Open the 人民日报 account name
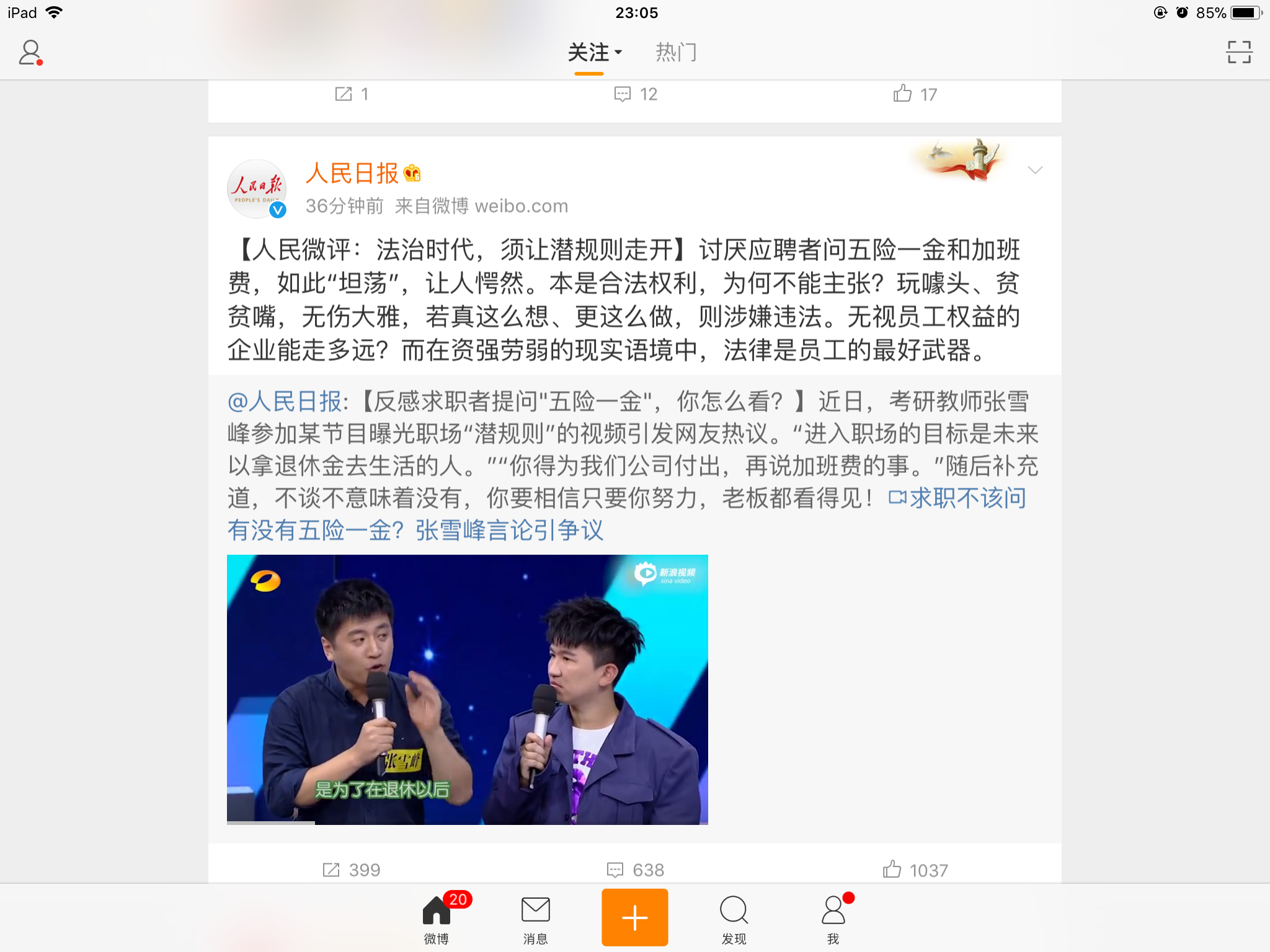This screenshot has height=952, width=1270. 352,174
